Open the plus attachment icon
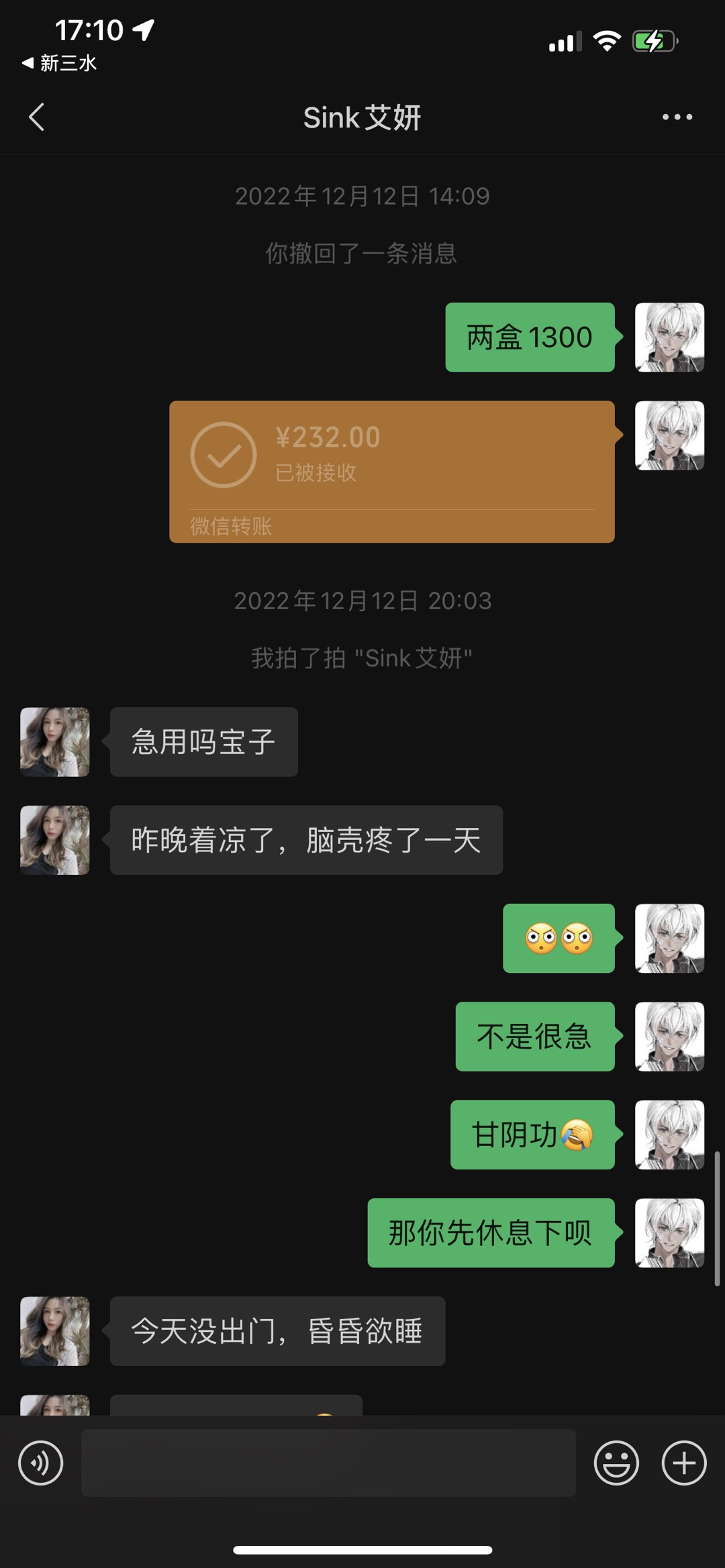The image size is (725, 1568). tap(683, 1464)
